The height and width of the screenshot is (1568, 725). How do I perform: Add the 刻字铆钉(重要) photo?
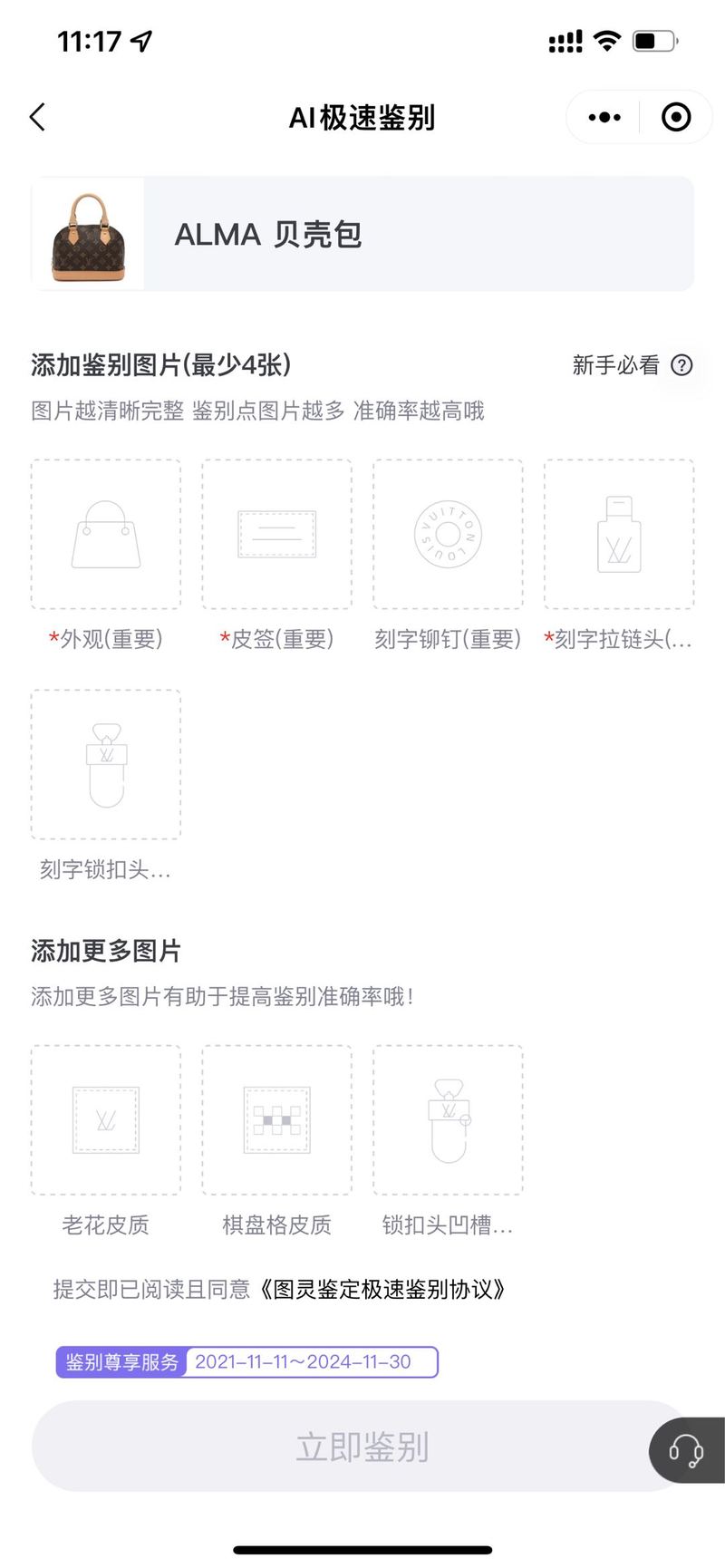pos(448,534)
